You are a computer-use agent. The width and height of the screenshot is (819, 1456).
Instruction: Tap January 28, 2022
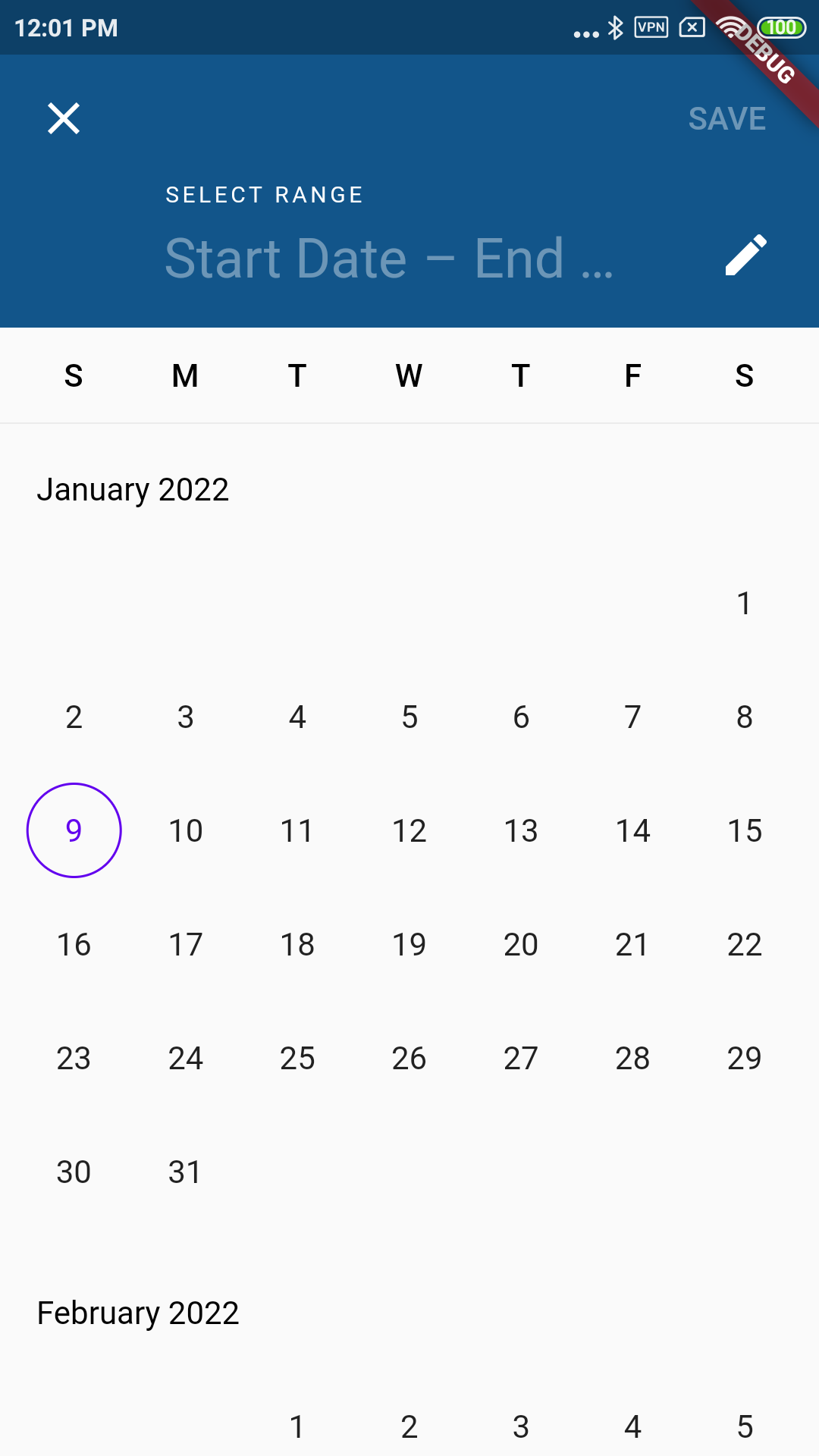click(x=633, y=1058)
